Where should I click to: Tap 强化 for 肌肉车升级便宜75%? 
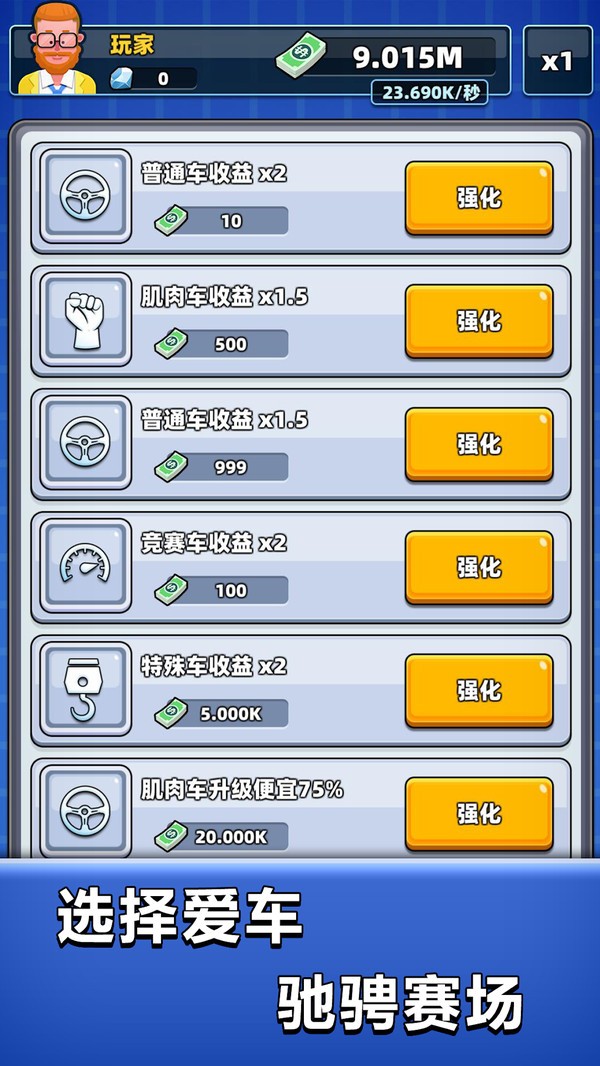click(x=478, y=812)
